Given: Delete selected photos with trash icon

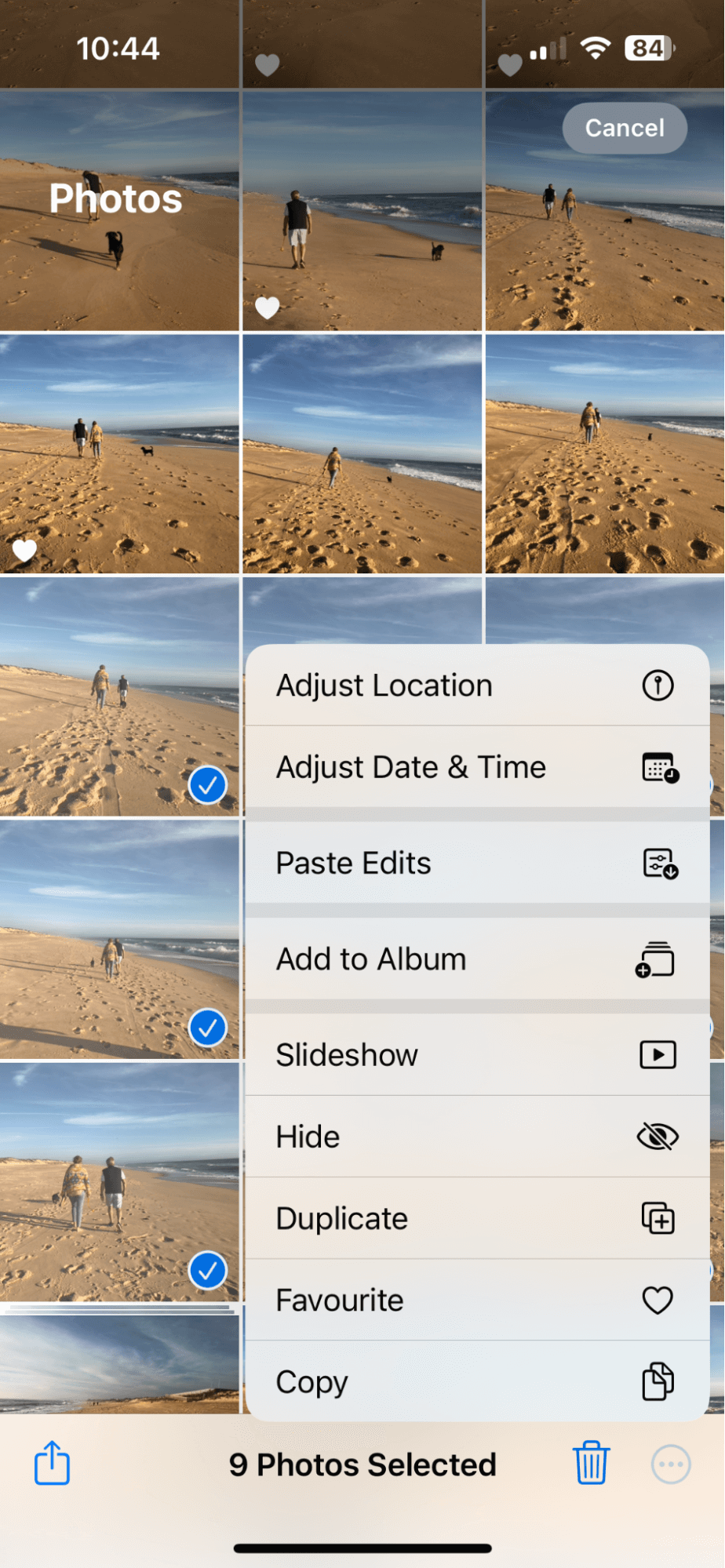Looking at the screenshot, I should click(591, 1463).
